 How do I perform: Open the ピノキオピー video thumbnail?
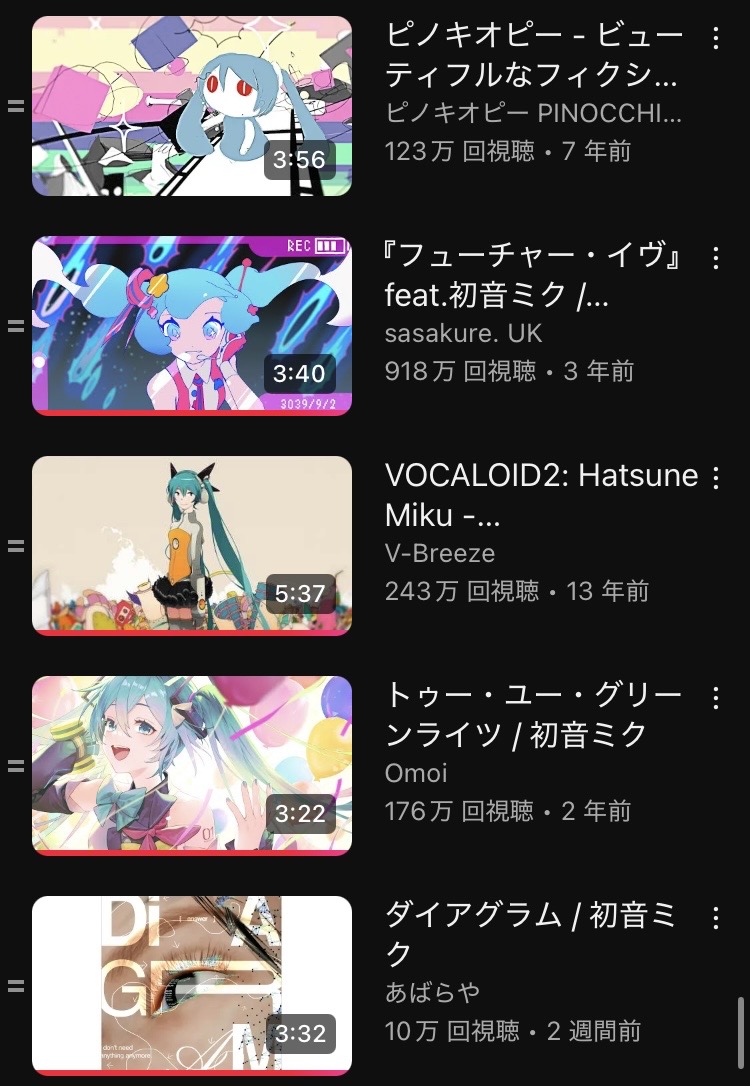[x=191, y=105]
